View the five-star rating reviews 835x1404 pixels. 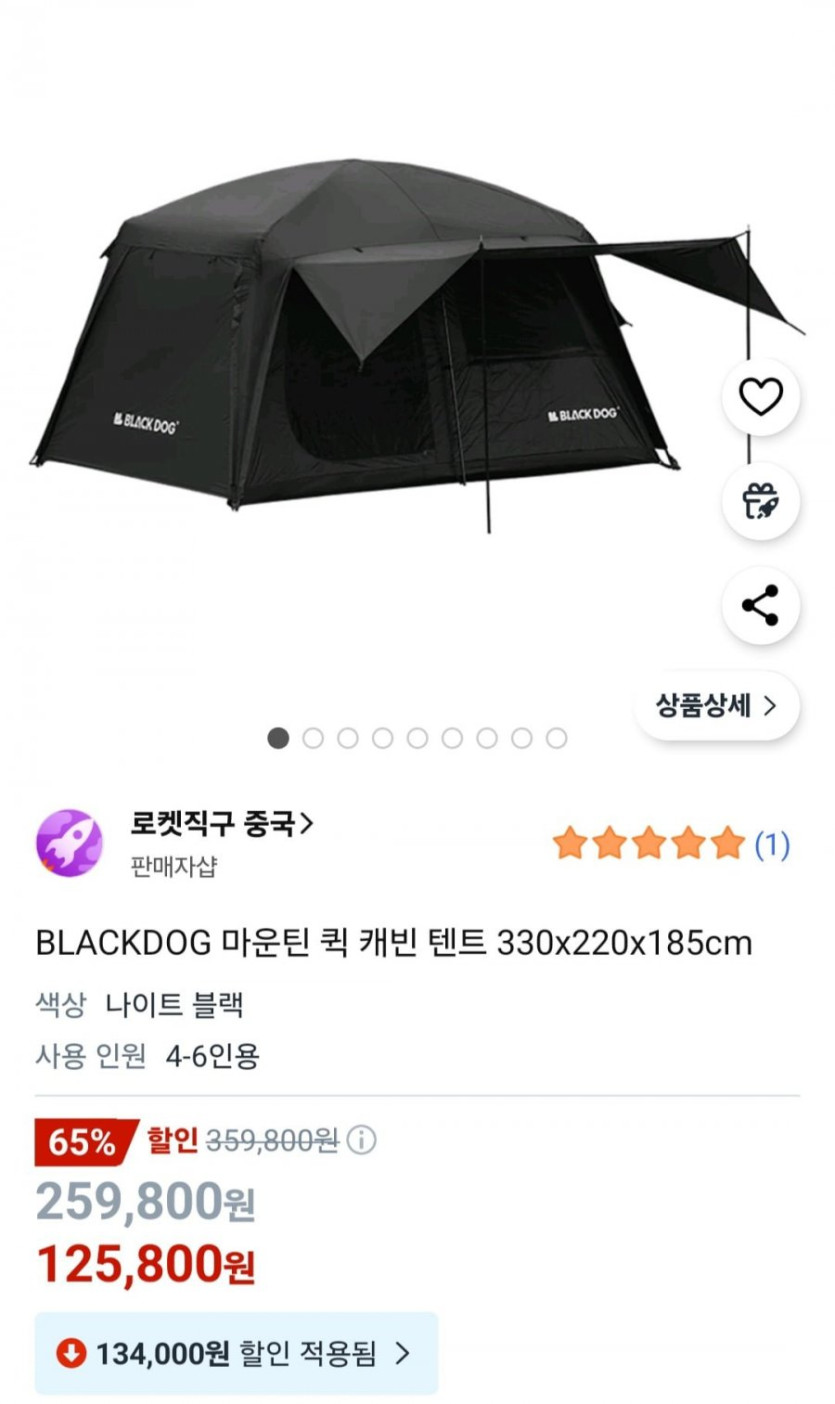tap(670, 845)
